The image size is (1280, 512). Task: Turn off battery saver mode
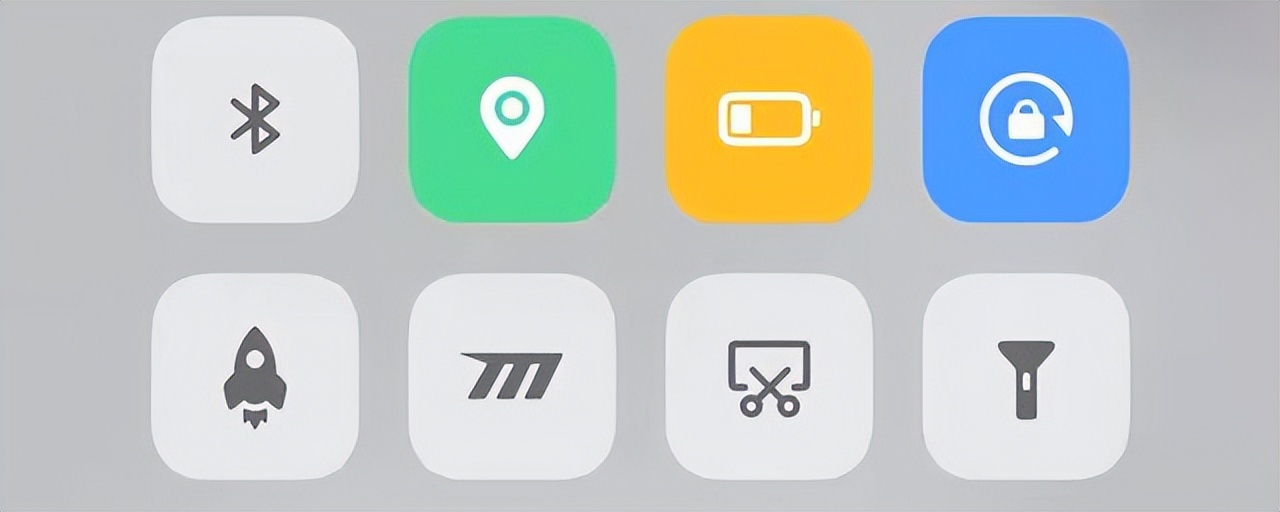tap(769, 119)
